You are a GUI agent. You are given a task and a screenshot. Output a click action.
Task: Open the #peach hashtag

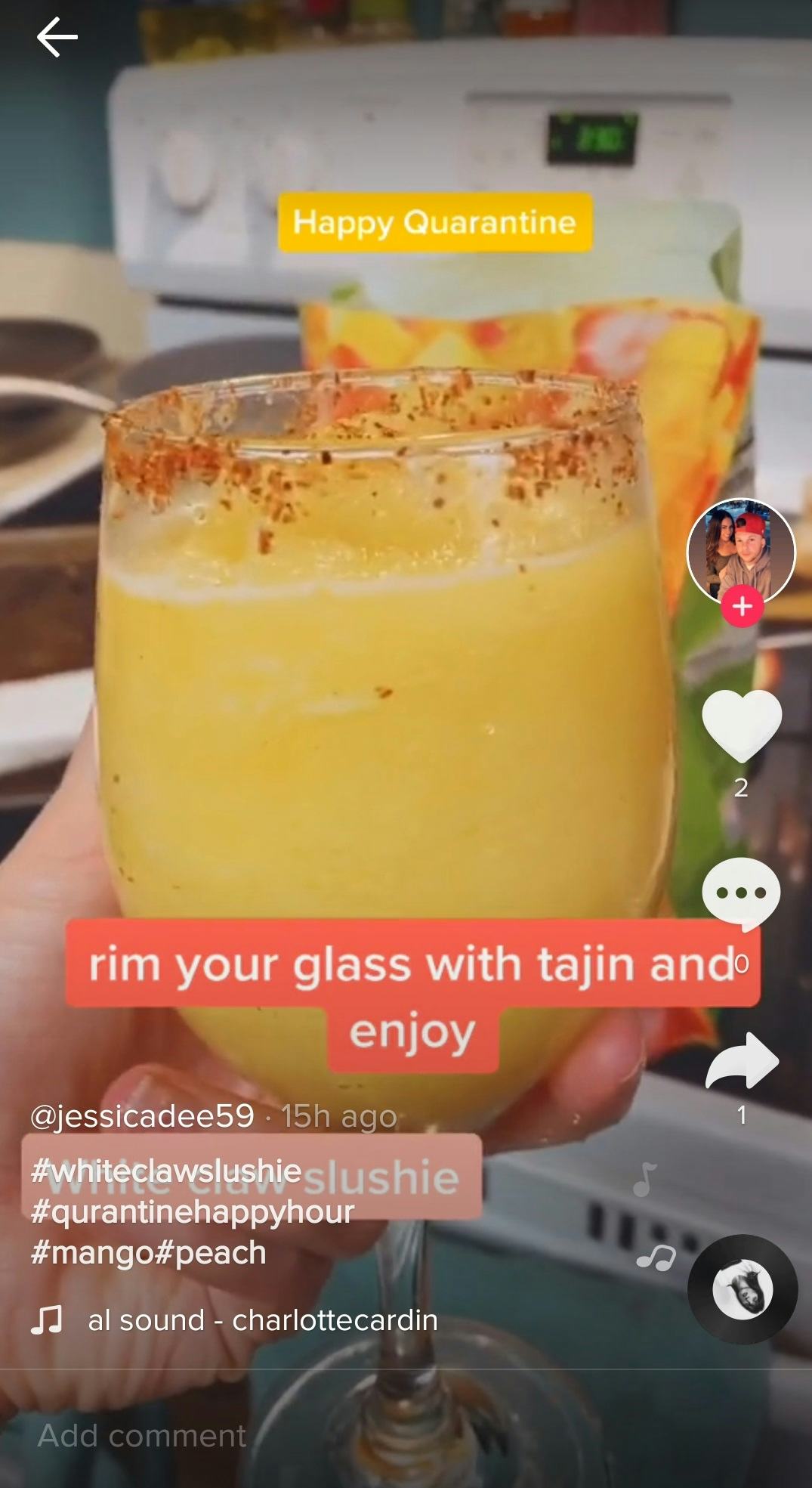[x=210, y=1253]
